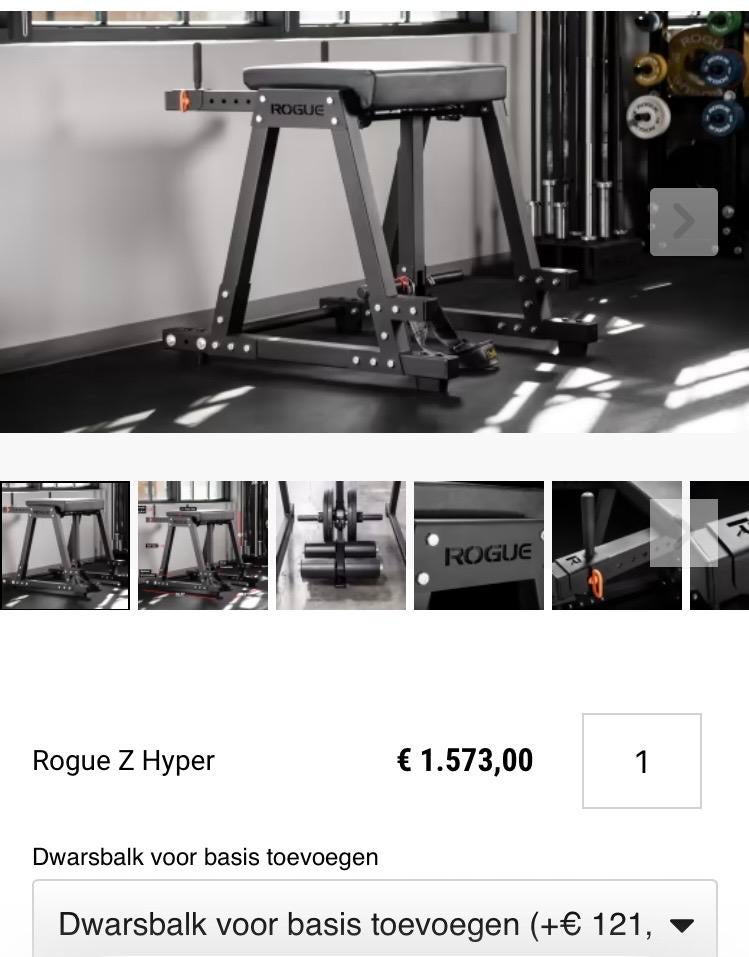749x957 pixels.
Task: Follow the Rogue Z Hyper product link
Action: click(x=124, y=760)
